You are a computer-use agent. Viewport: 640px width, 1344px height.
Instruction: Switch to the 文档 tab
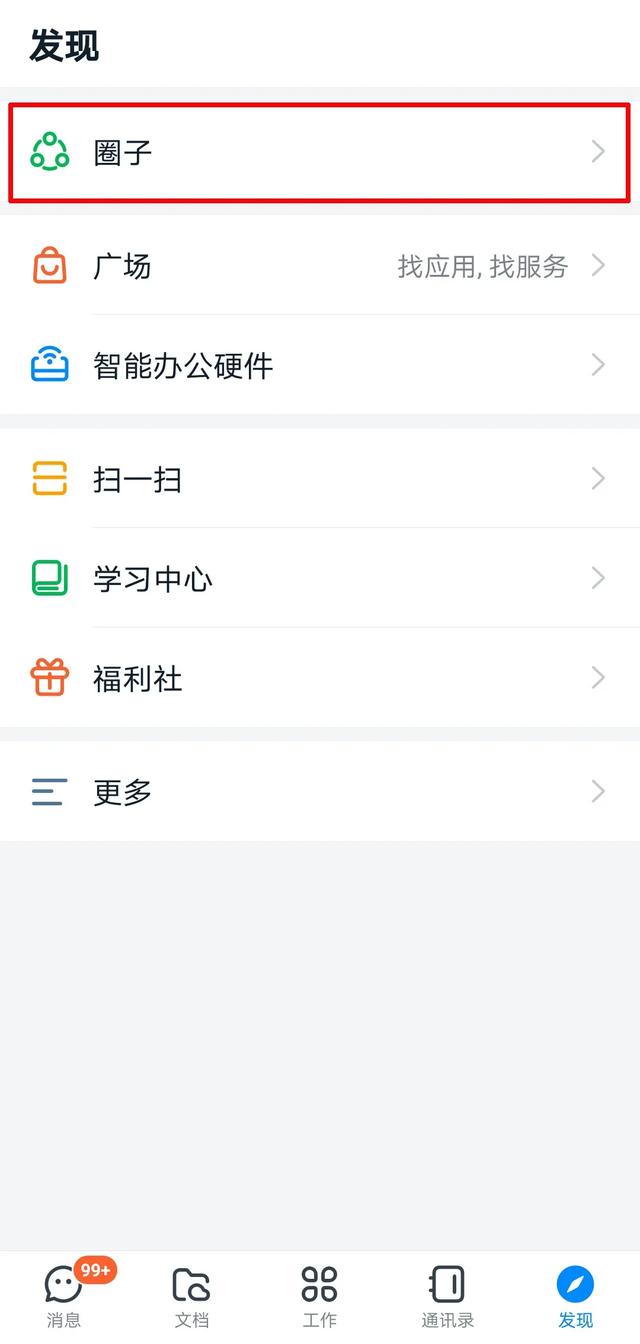click(x=192, y=1294)
